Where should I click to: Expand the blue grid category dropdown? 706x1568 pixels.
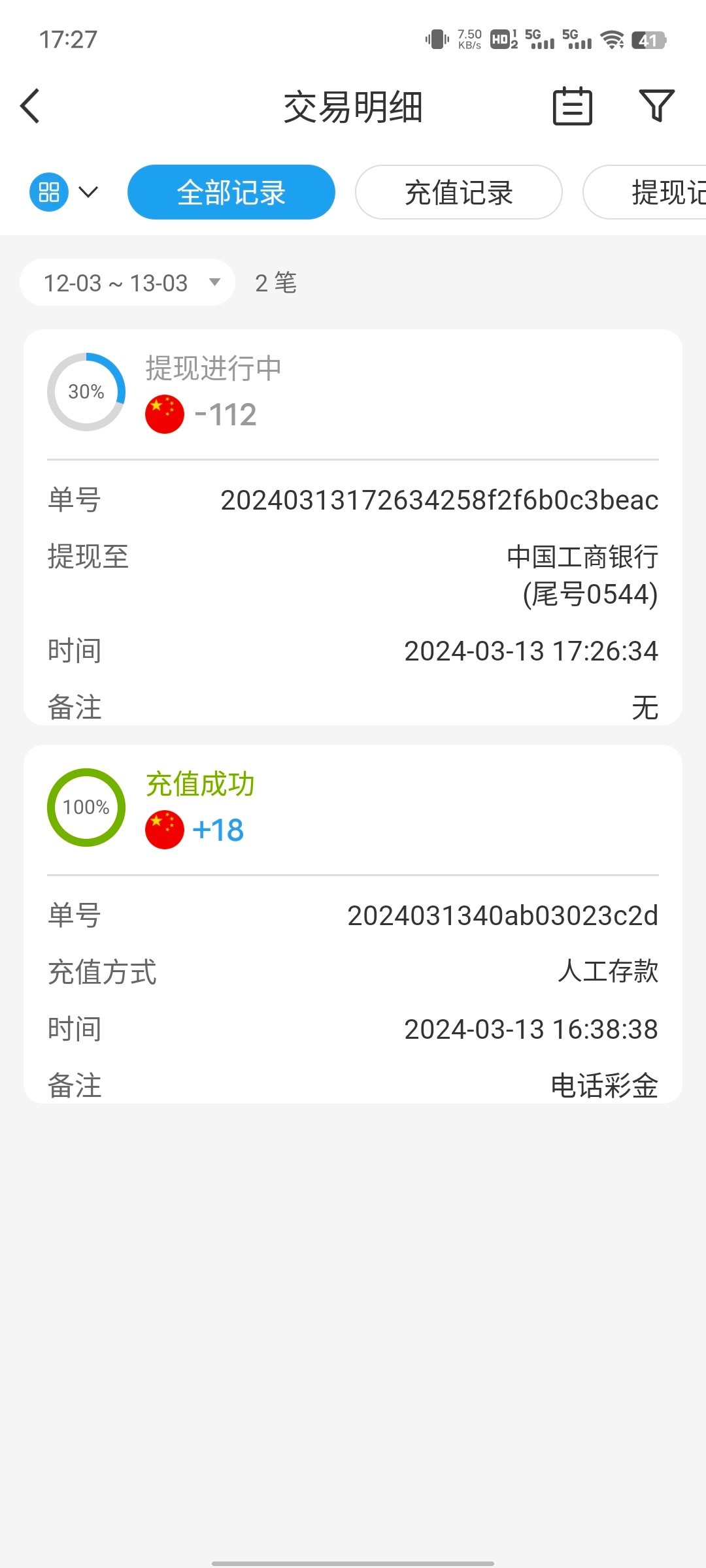click(x=64, y=192)
